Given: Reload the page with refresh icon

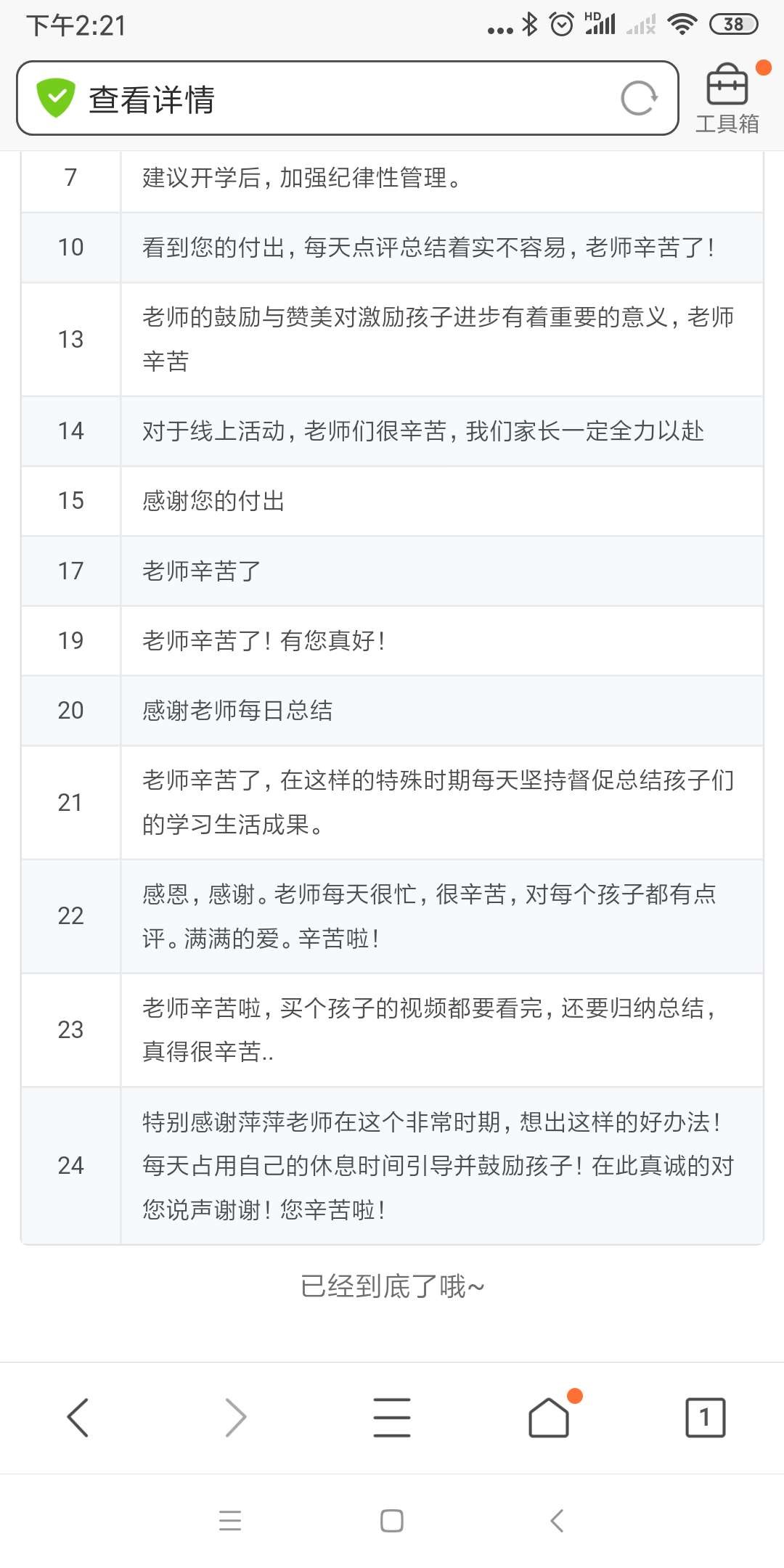Looking at the screenshot, I should pyautogui.click(x=639, y=99).
